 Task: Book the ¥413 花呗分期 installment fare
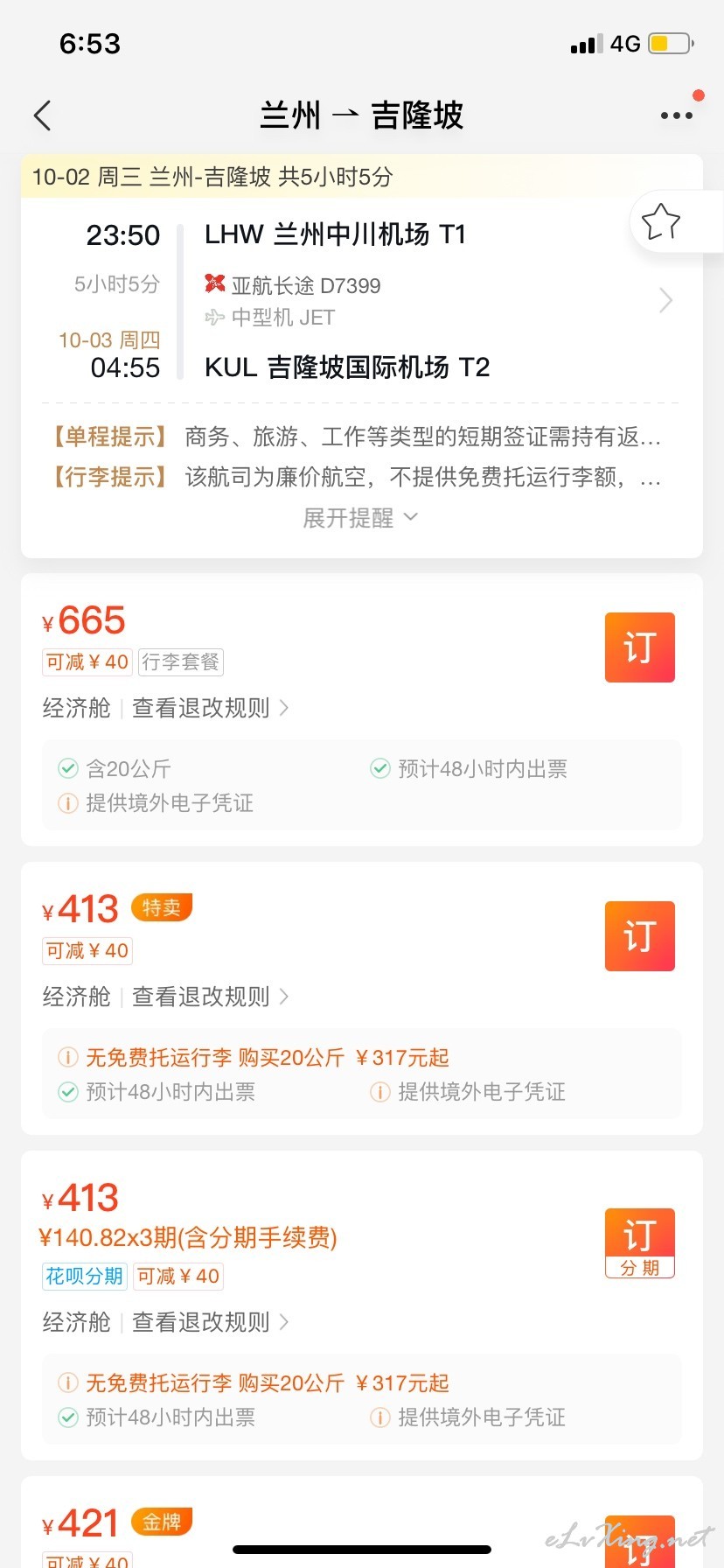point(640,1243)
